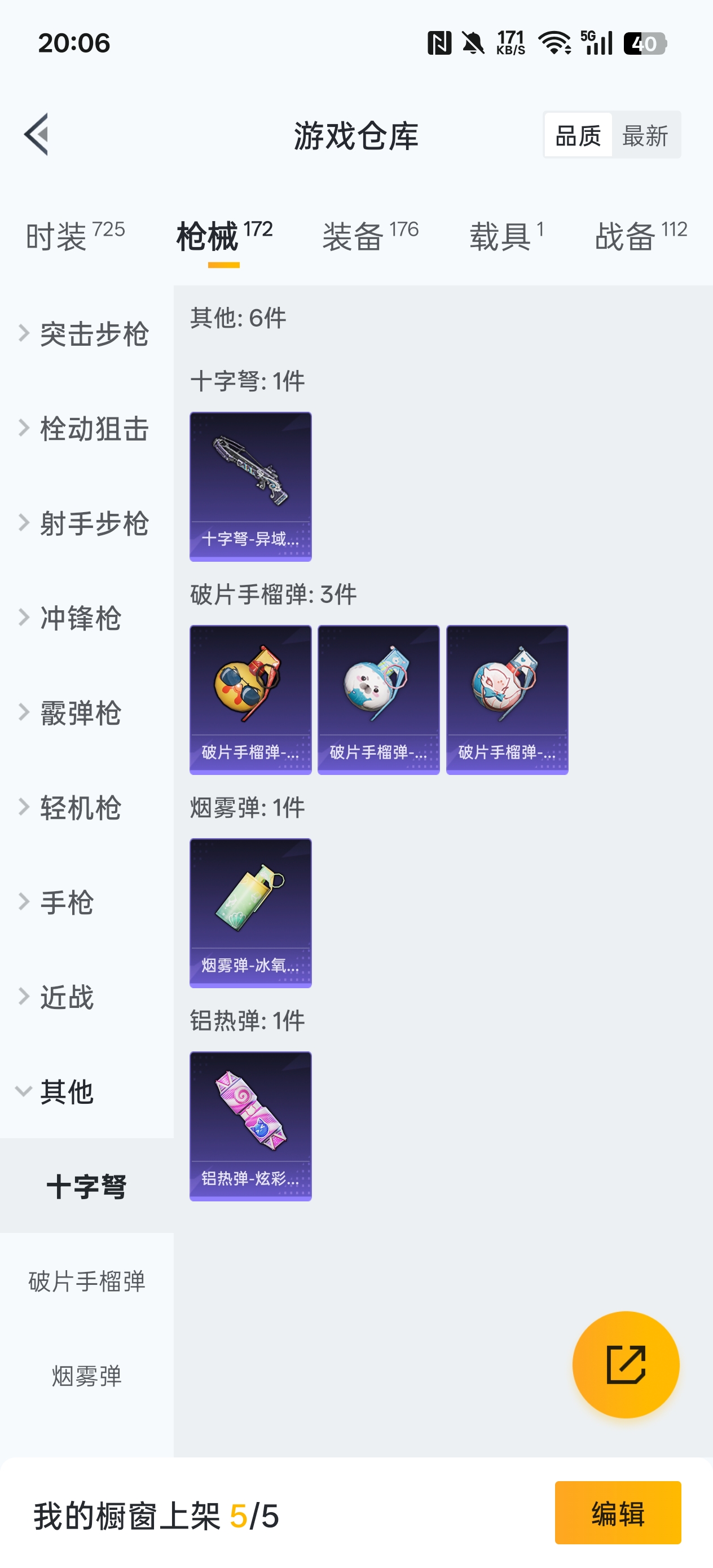Tap the 编辑 button

[618, 1513]
